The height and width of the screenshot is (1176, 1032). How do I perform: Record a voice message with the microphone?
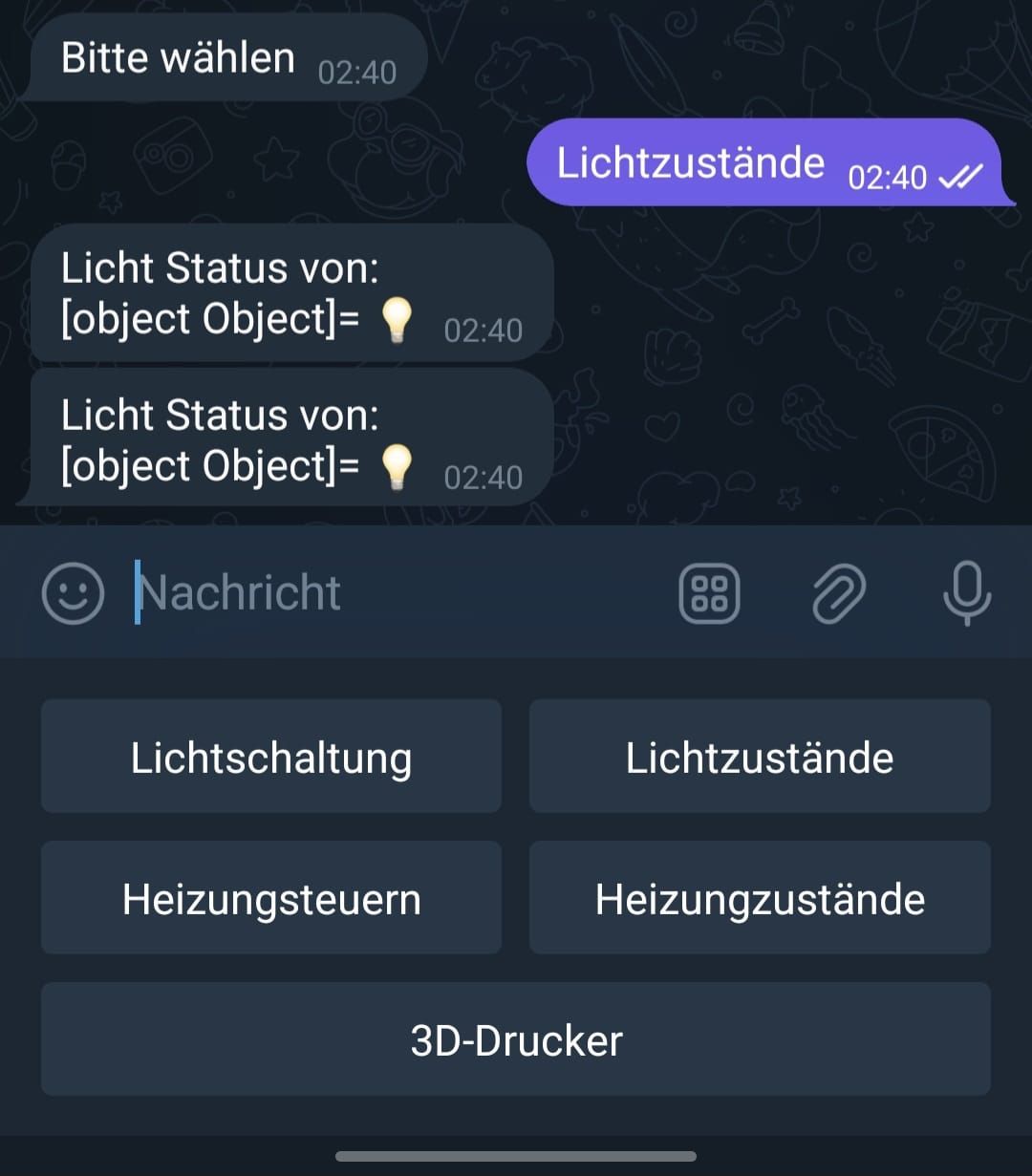tap(966, 593)
